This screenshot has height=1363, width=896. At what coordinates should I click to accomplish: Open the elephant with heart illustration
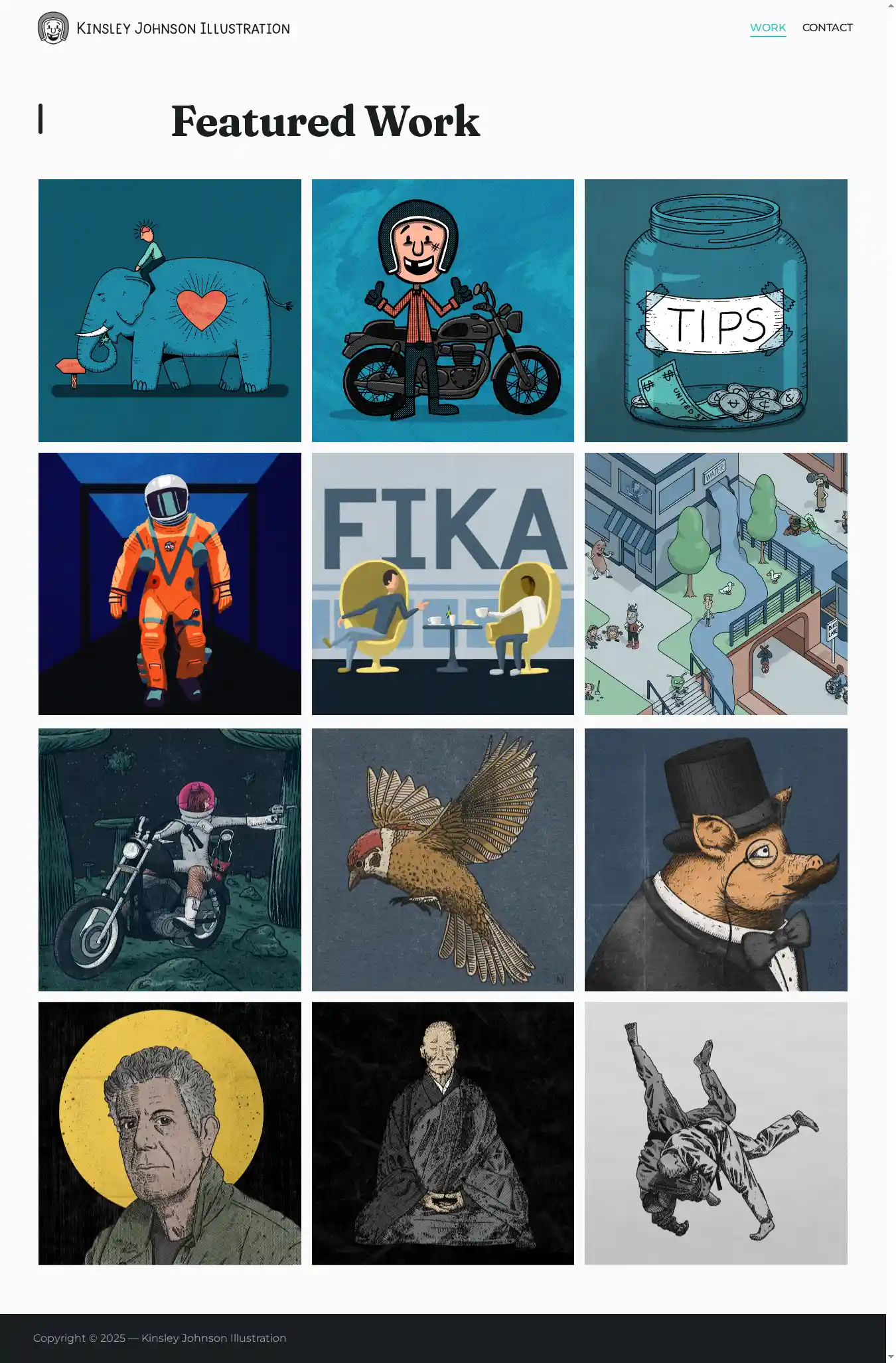[x=169, y=310]
